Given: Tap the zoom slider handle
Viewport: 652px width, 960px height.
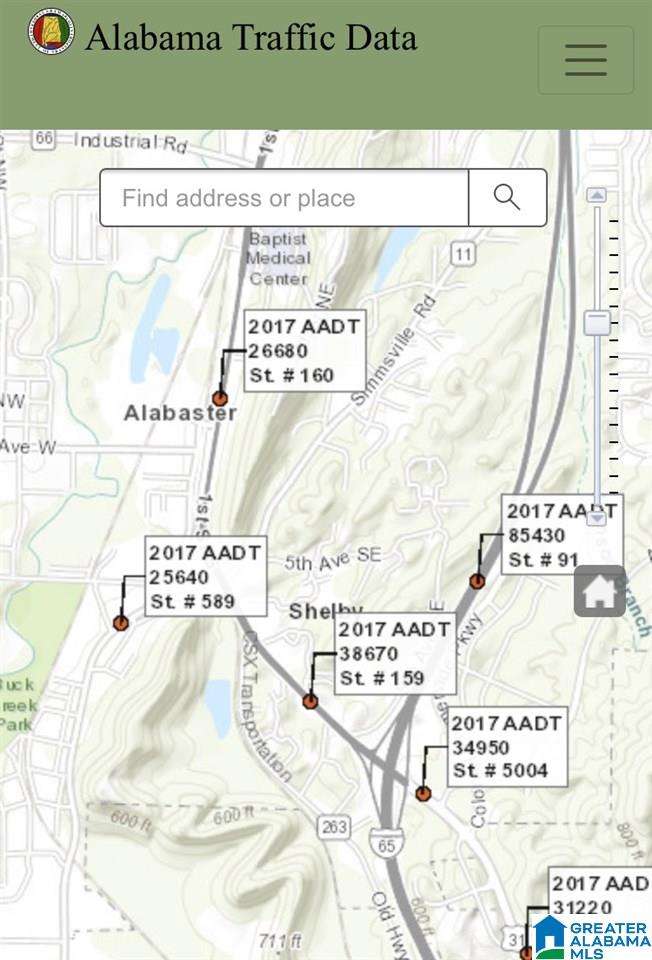Looking at the screenshot, I should pos(597,322).
